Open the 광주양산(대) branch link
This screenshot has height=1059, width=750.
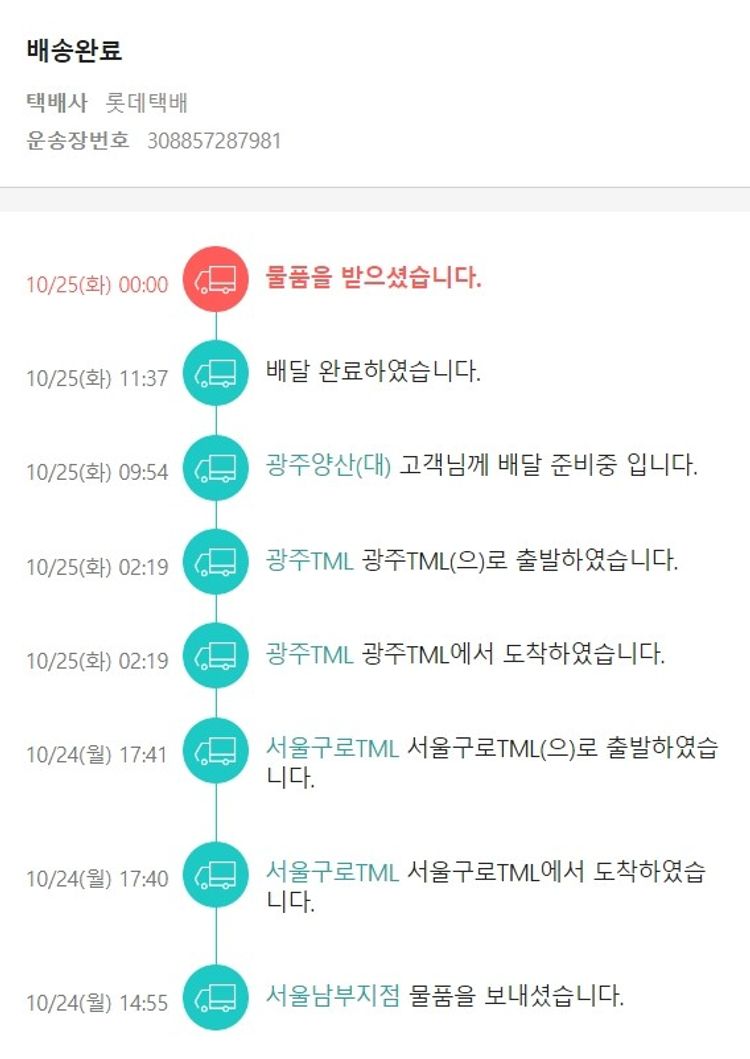[x=328, y=466]
